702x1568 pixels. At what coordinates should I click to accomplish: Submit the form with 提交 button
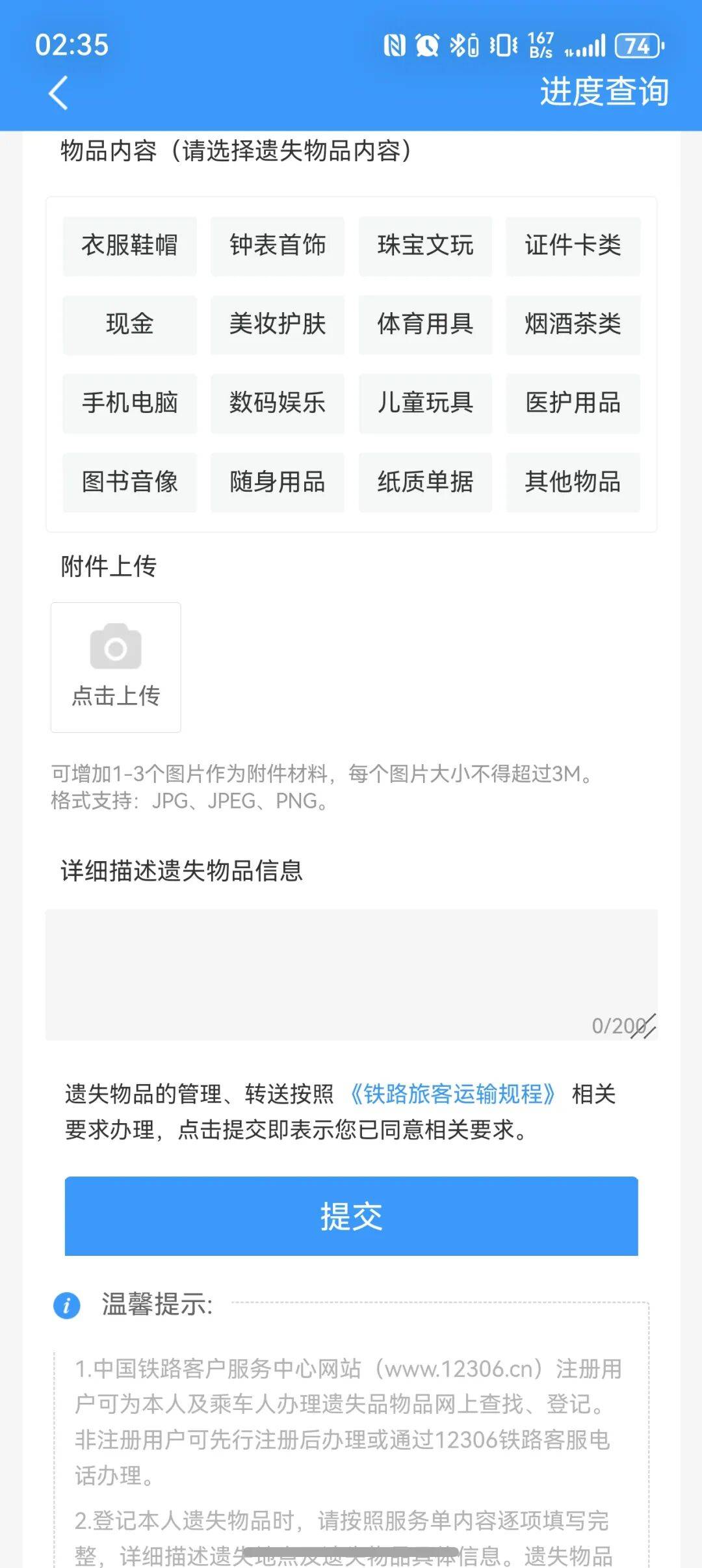[351, 1216]
